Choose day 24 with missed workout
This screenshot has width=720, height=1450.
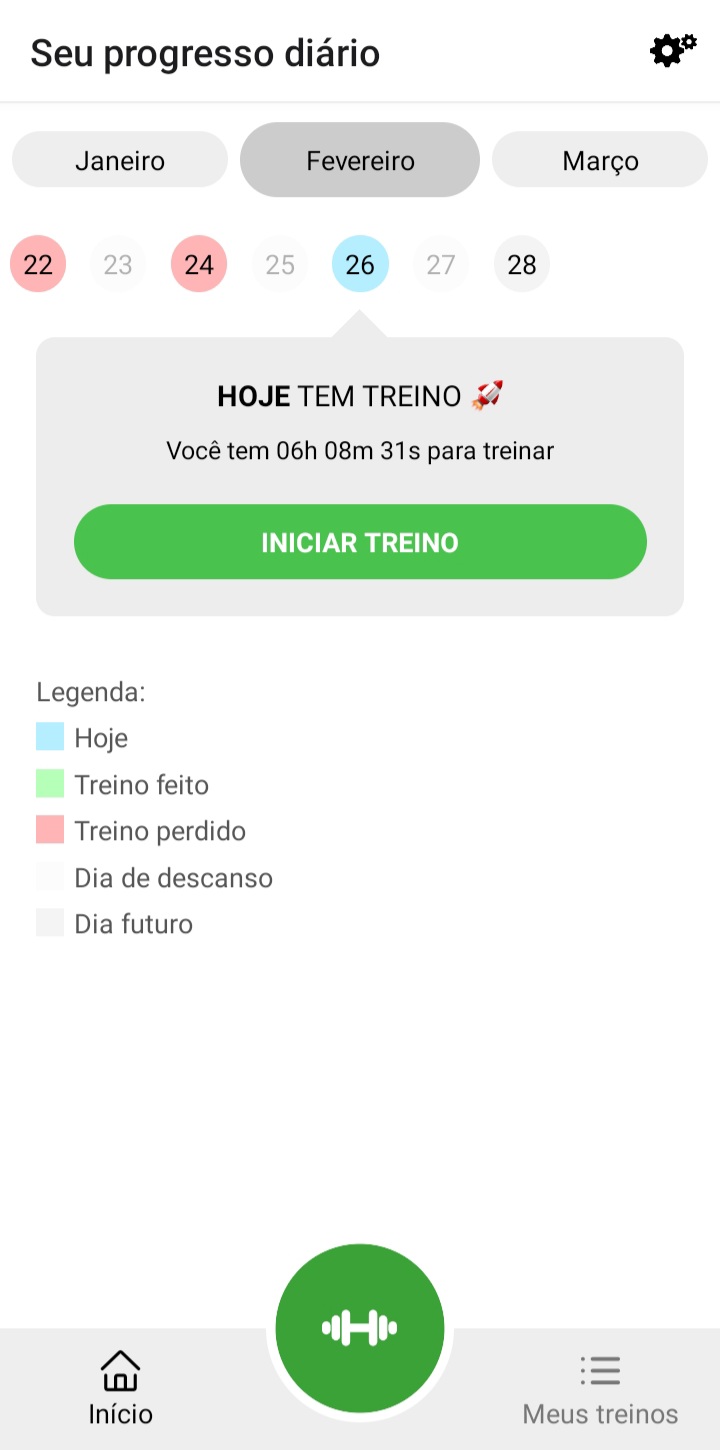point(199,264)
